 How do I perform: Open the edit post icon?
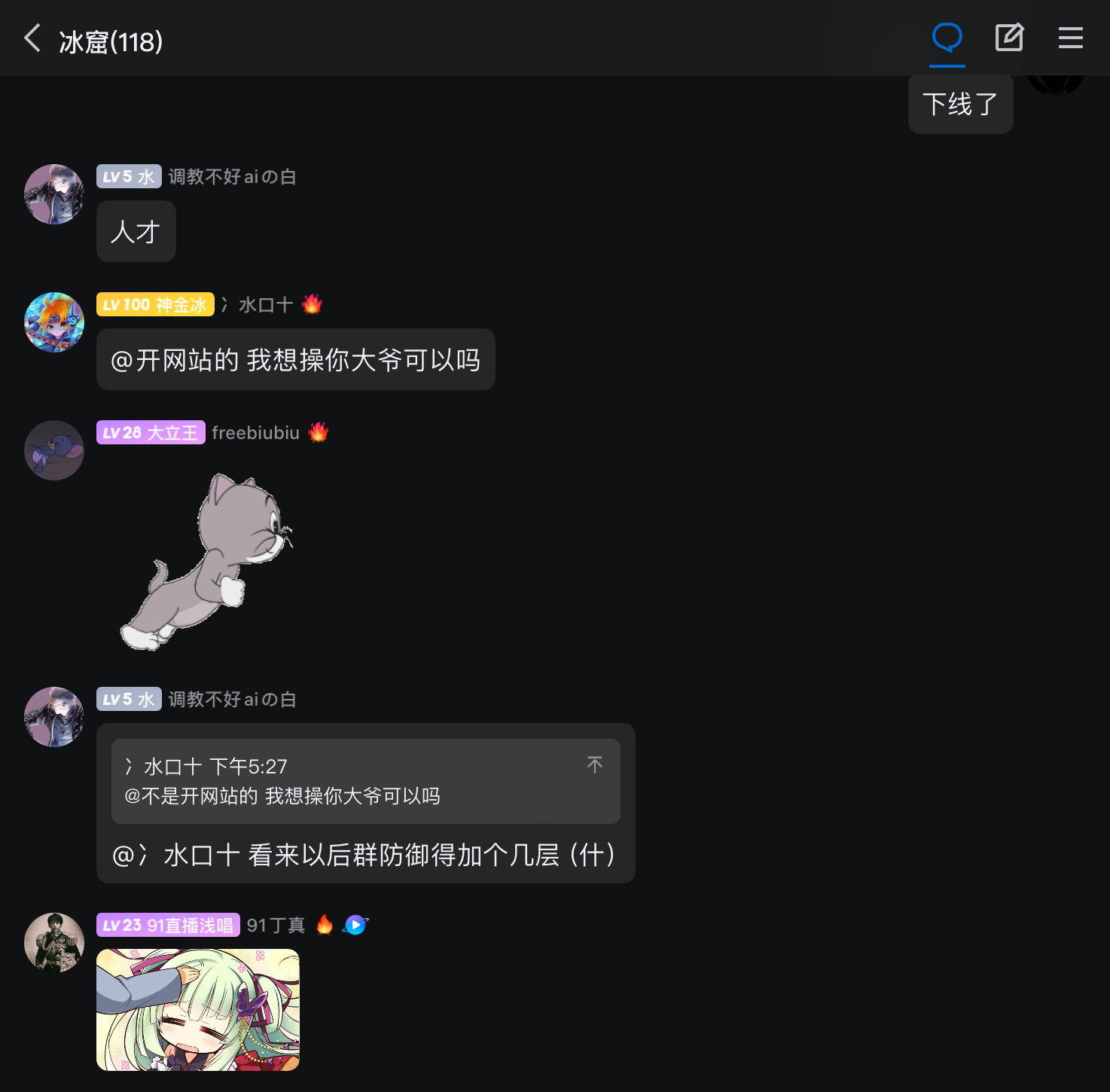1008,37
